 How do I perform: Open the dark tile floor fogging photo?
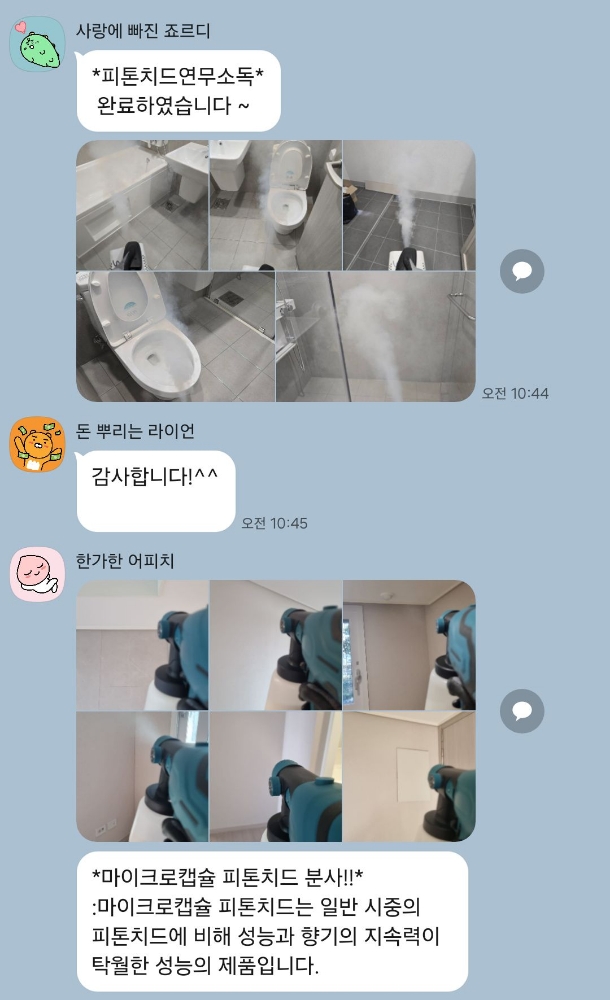click(410, 205)
